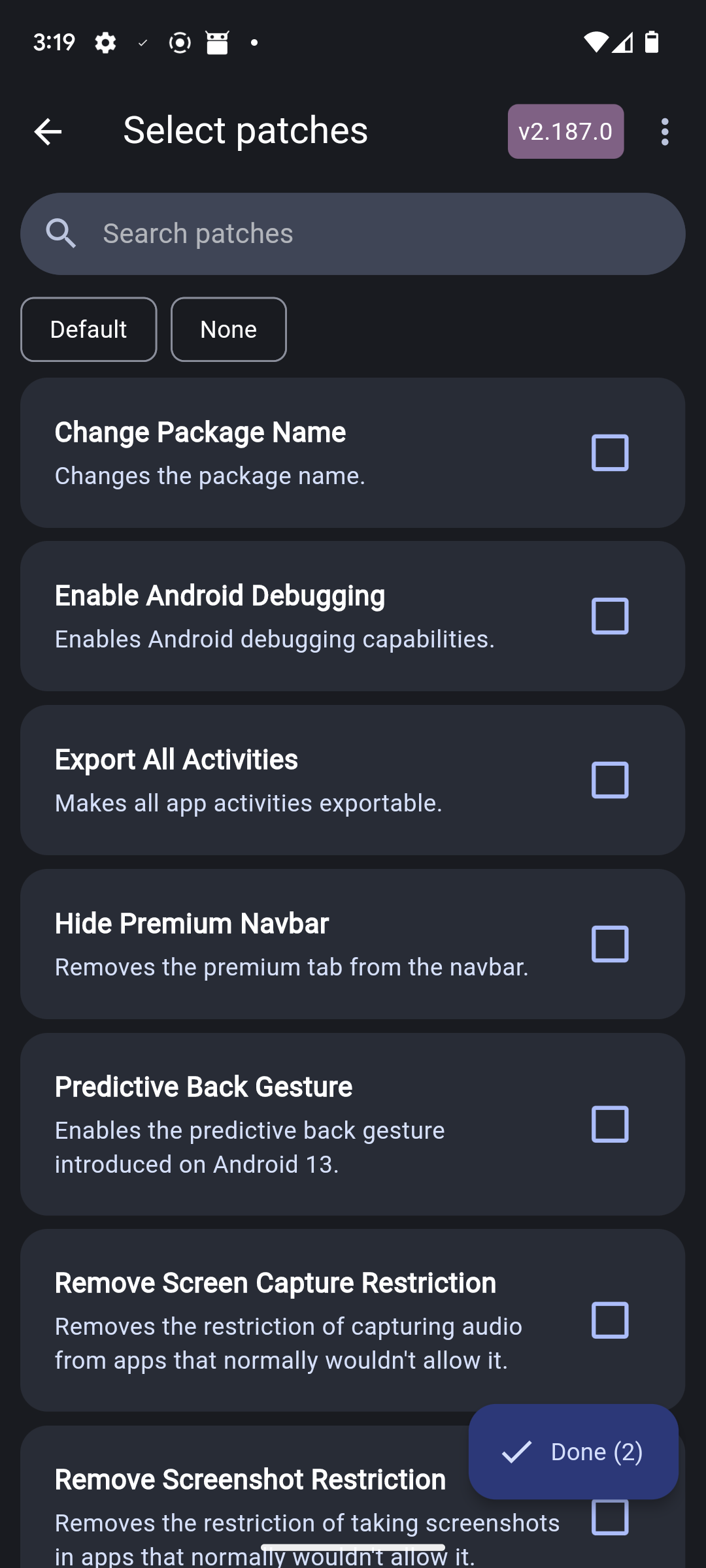Apply the Default patch selection
706x1568 pixels.
tap(88, 329)
